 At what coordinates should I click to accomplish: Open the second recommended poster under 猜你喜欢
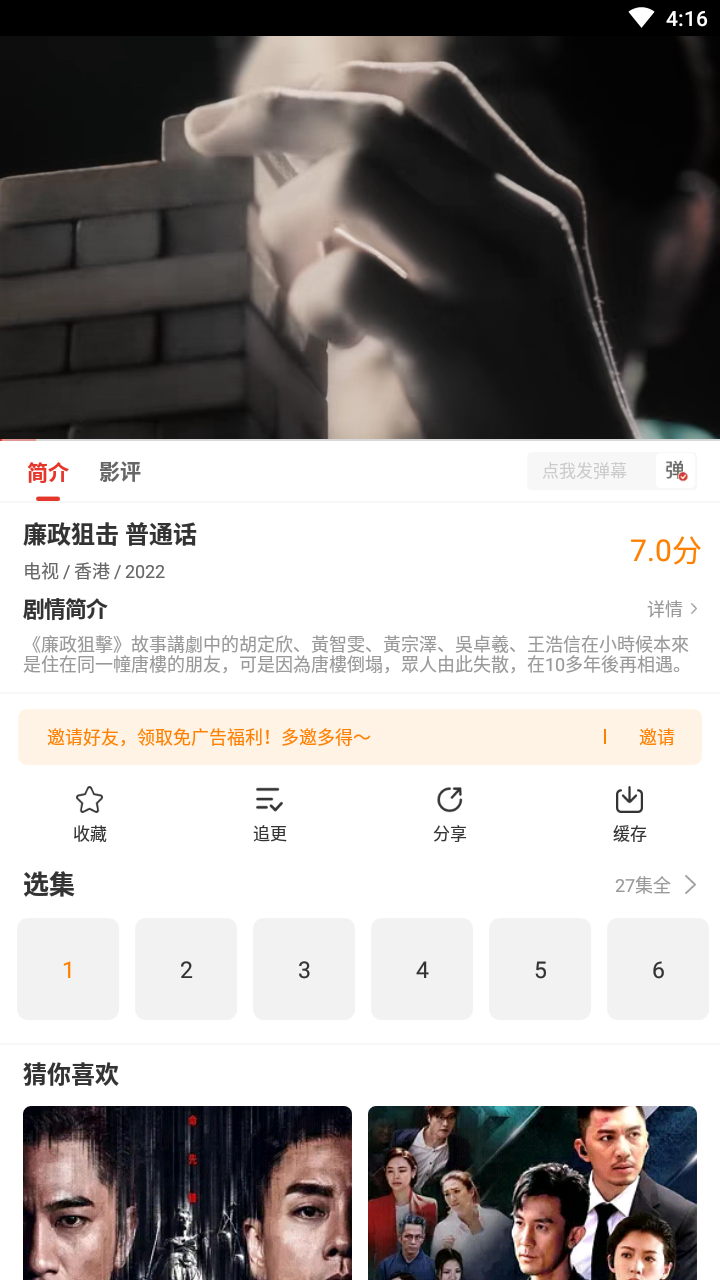(x=532, y=1193)
